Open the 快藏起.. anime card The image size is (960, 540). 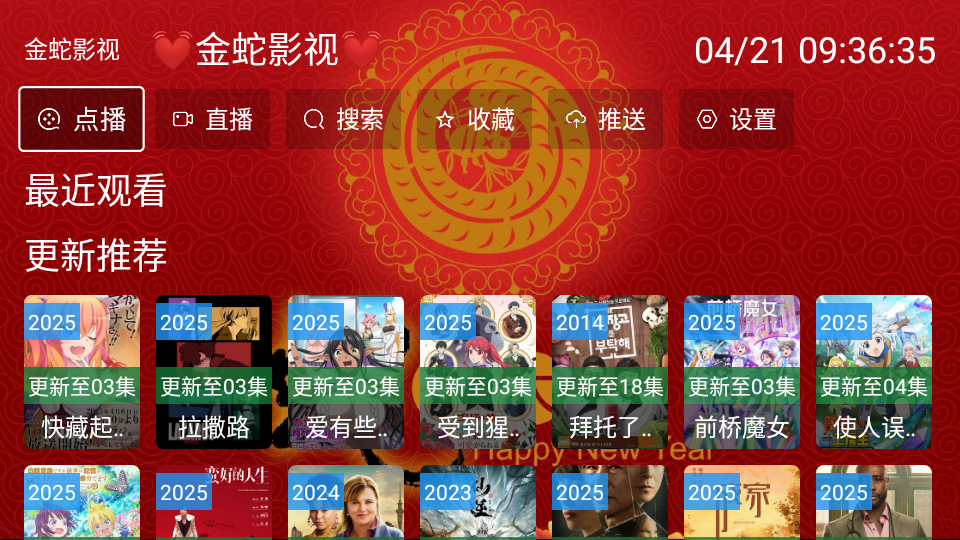click(x=82, y=372)
